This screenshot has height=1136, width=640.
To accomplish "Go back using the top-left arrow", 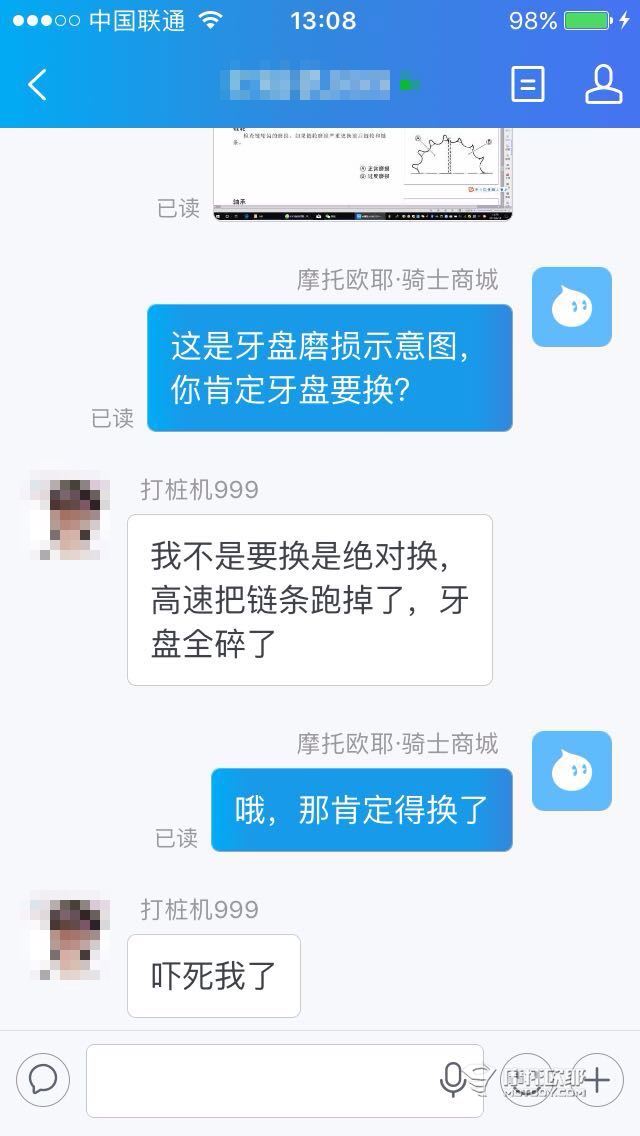I will click(38, 85).
